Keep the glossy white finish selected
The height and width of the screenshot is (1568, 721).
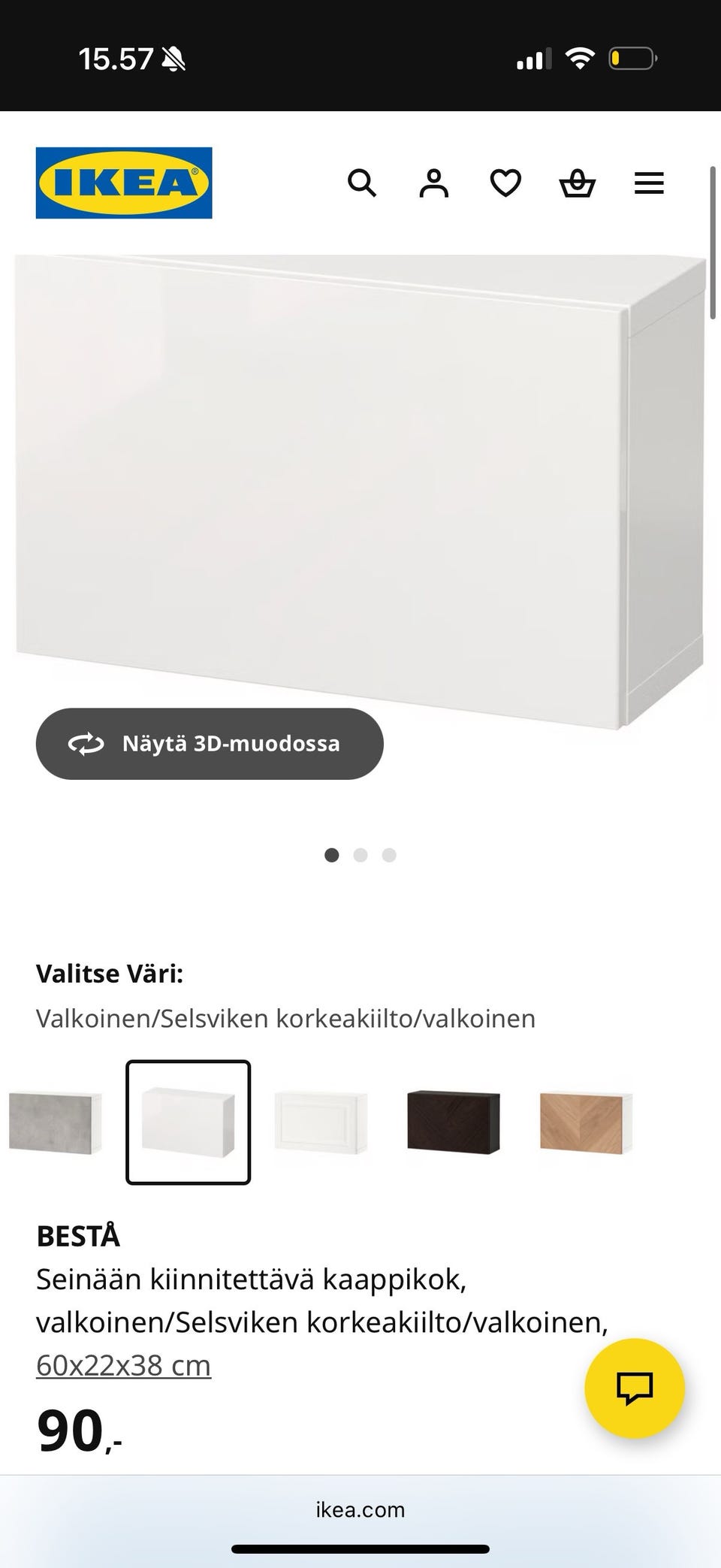coord(188,1122)
